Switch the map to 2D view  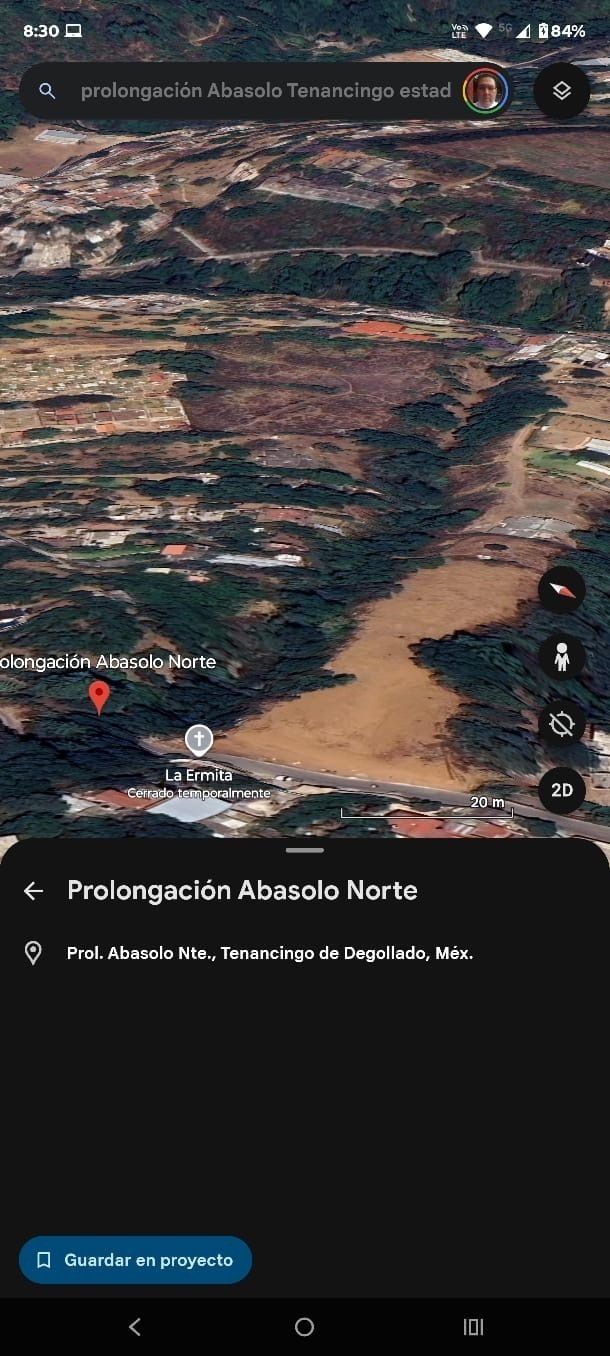coord(561,790)
